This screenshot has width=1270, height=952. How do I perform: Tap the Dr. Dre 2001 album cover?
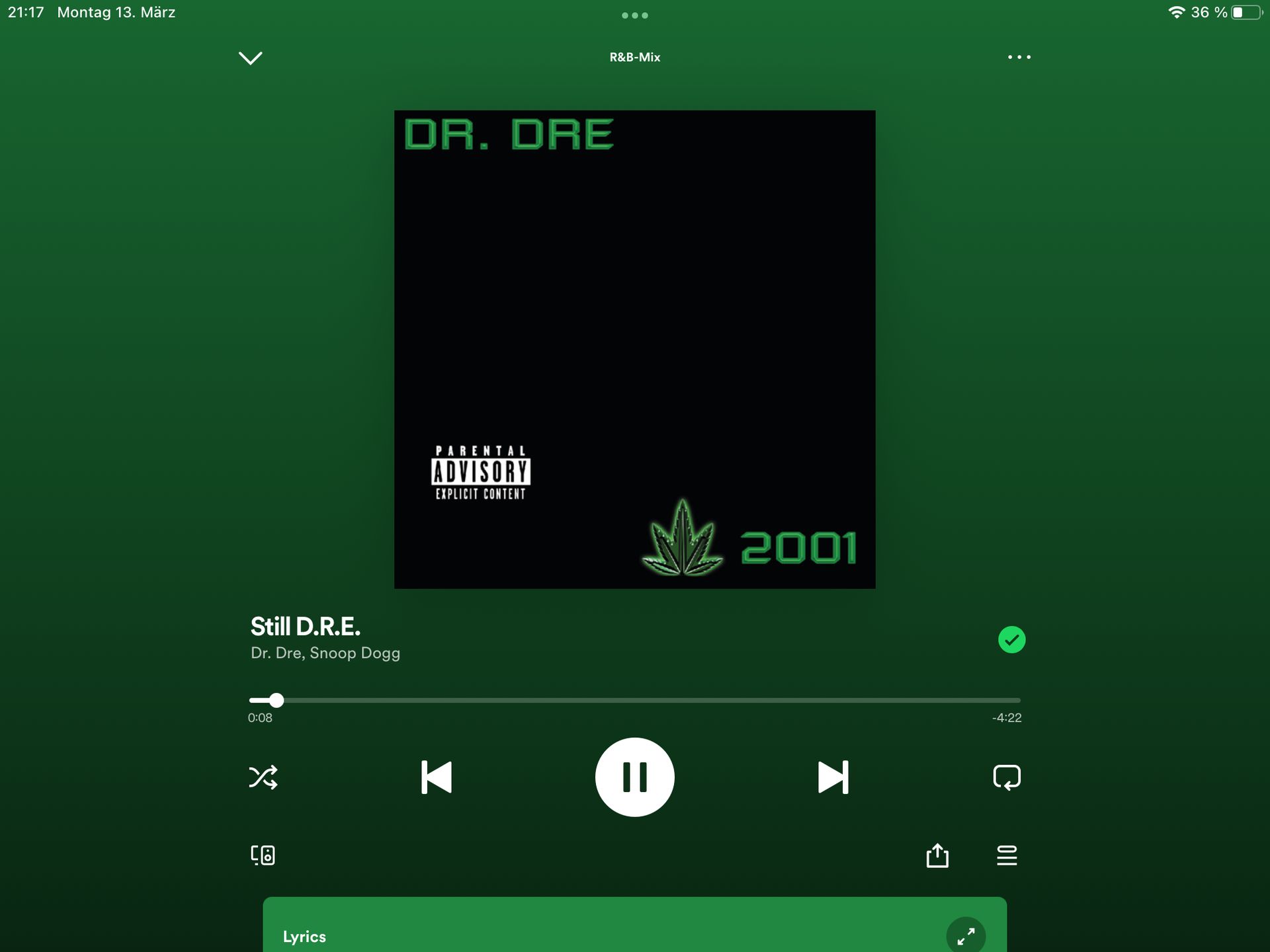pyautogui.click(x=634, y=349)
